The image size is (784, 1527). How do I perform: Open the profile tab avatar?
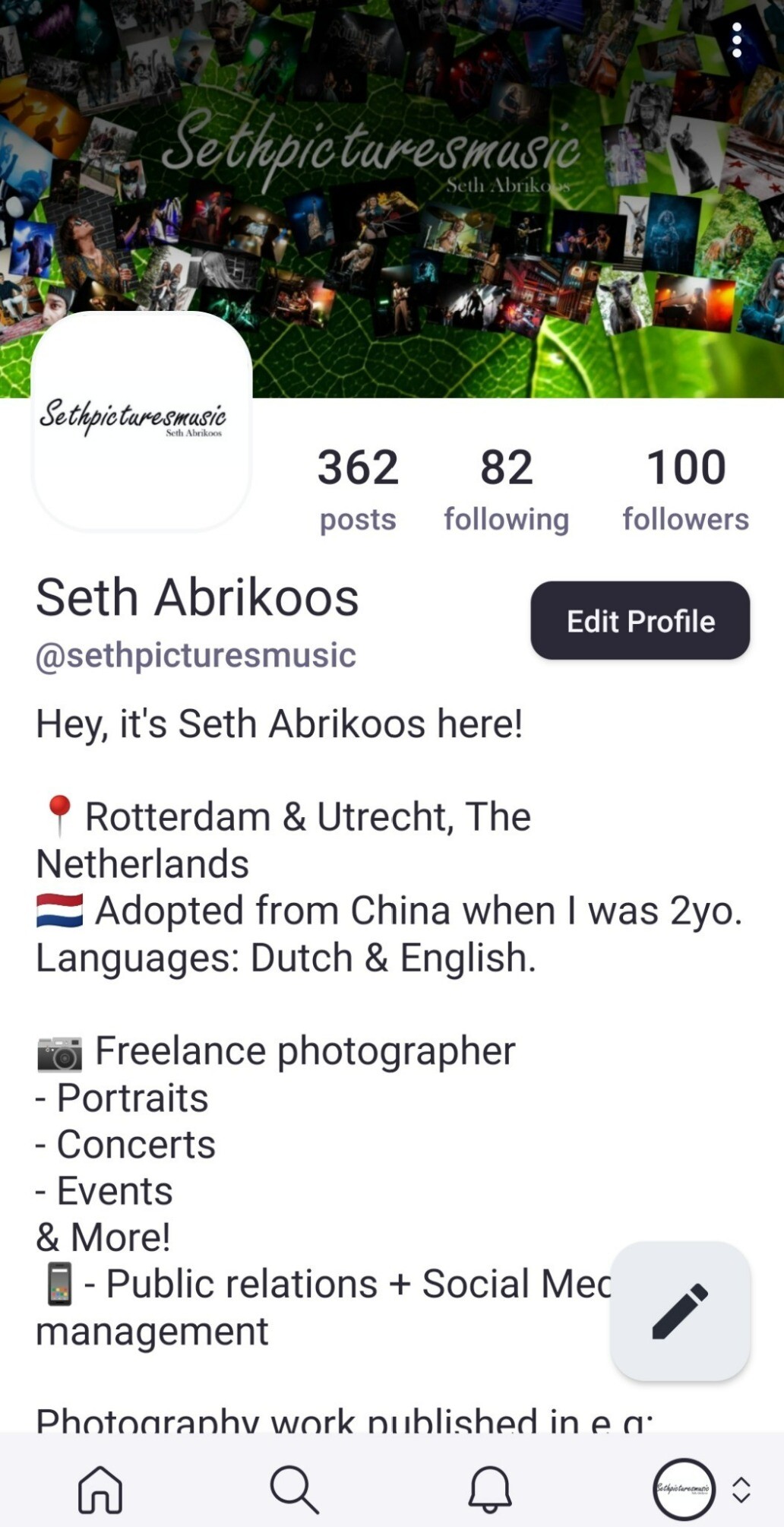[x=684, y=1489]
